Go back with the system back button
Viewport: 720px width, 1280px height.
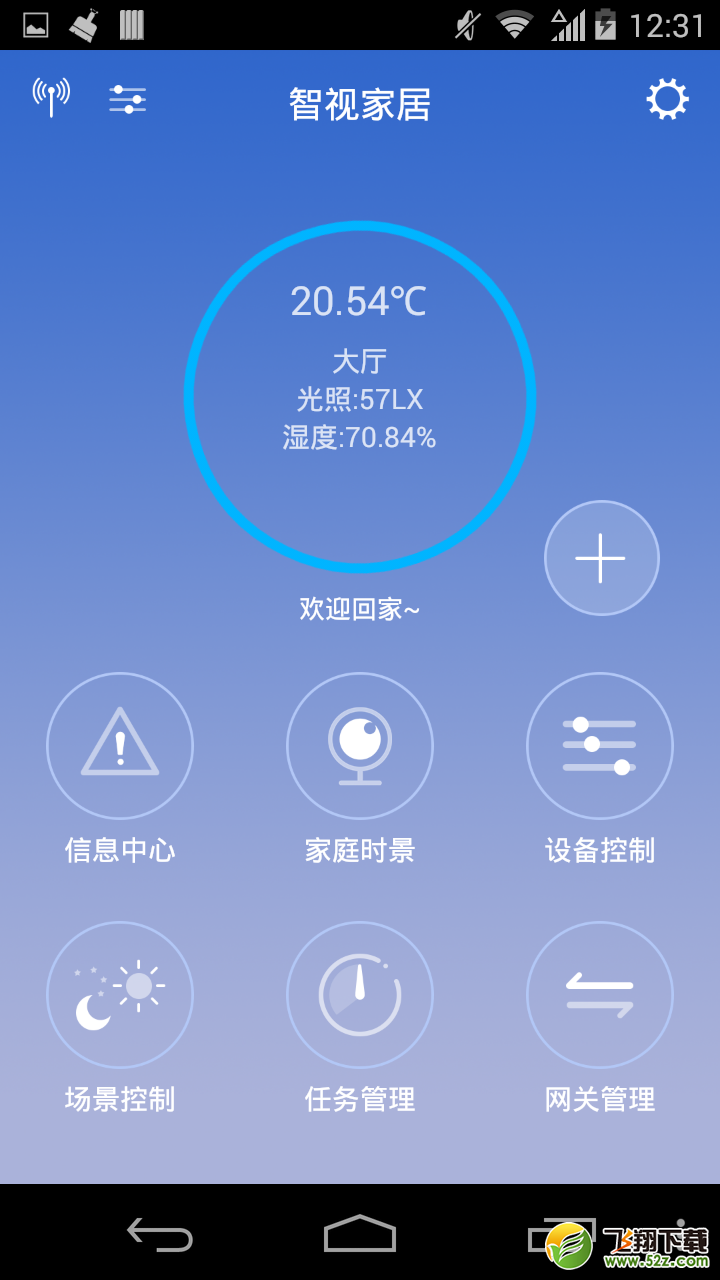point(160,1234)
